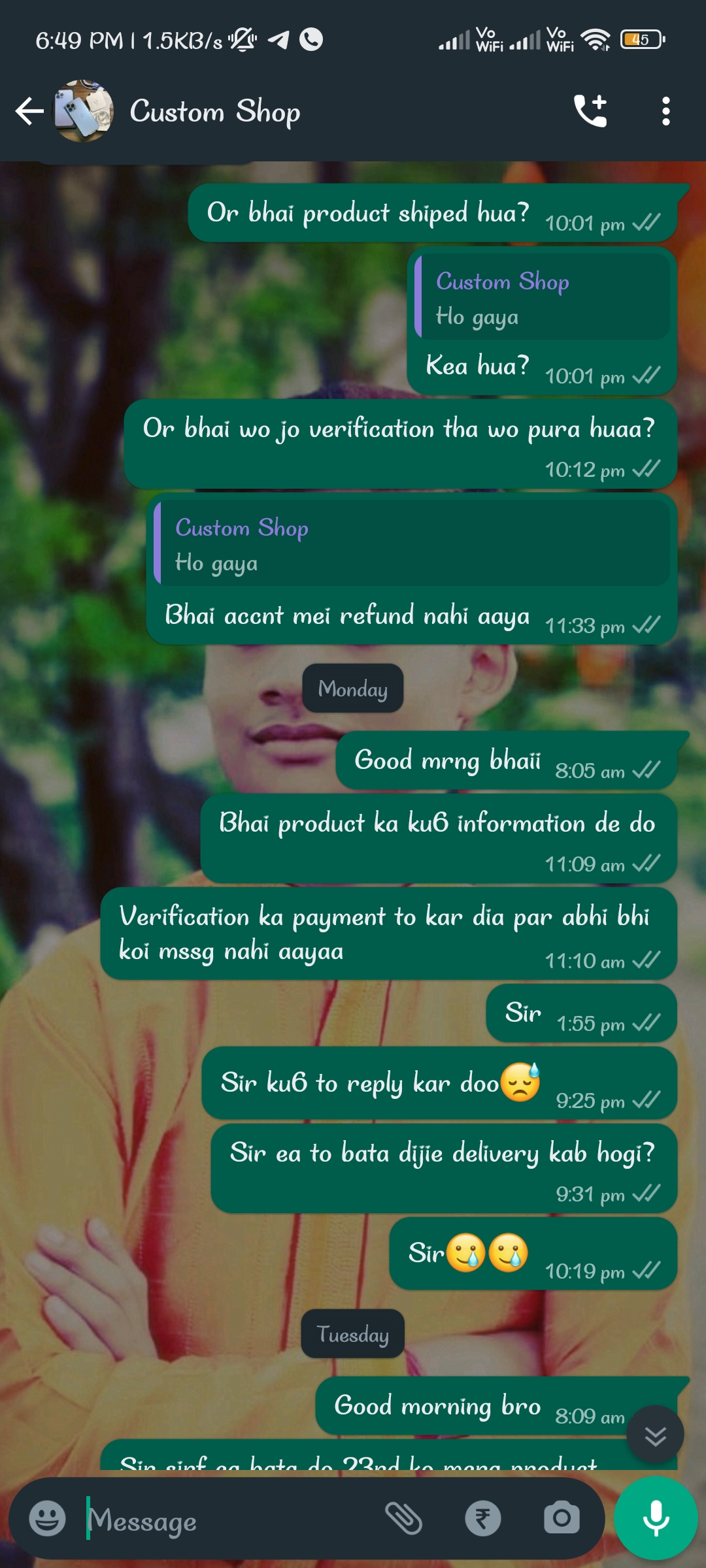
Task: Open the emoji picker
Action: tap(47, 1518)
